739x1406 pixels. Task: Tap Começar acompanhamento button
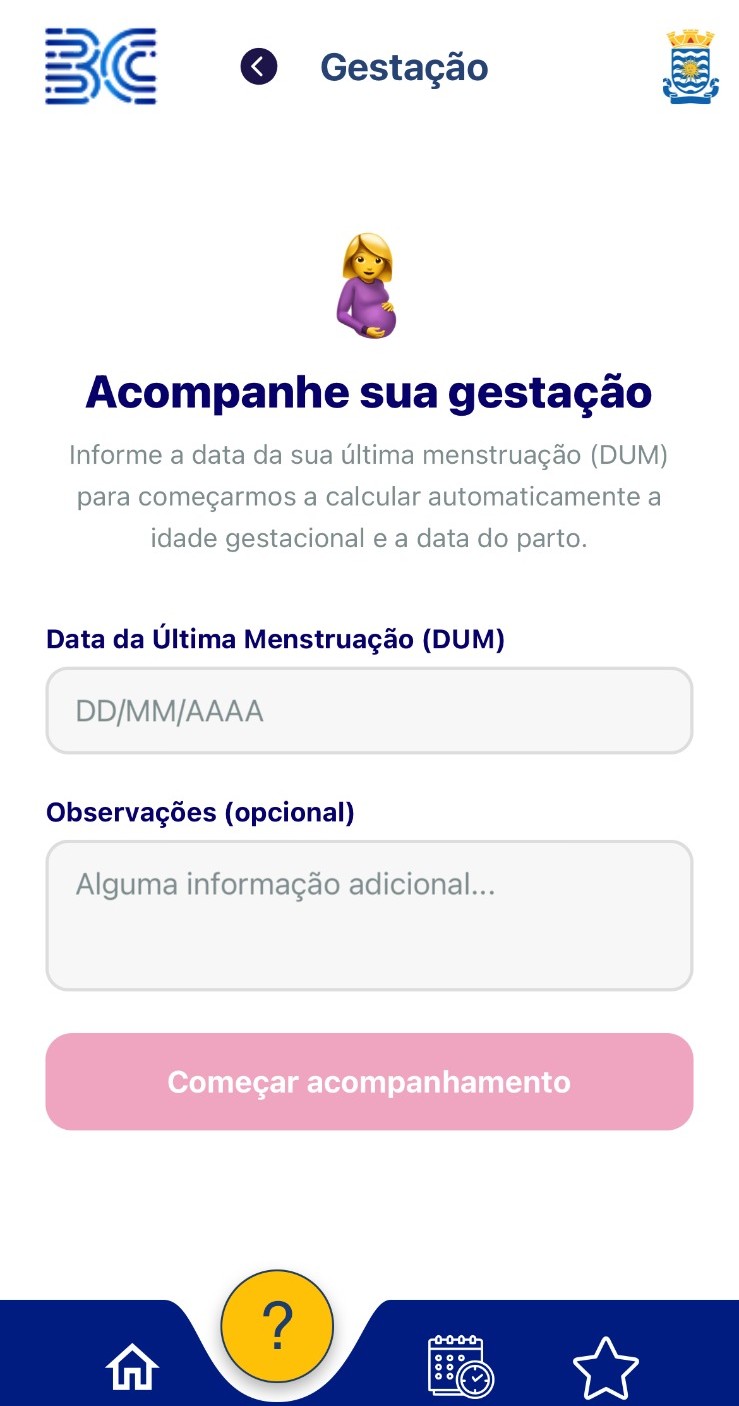tap(369, 1081)
